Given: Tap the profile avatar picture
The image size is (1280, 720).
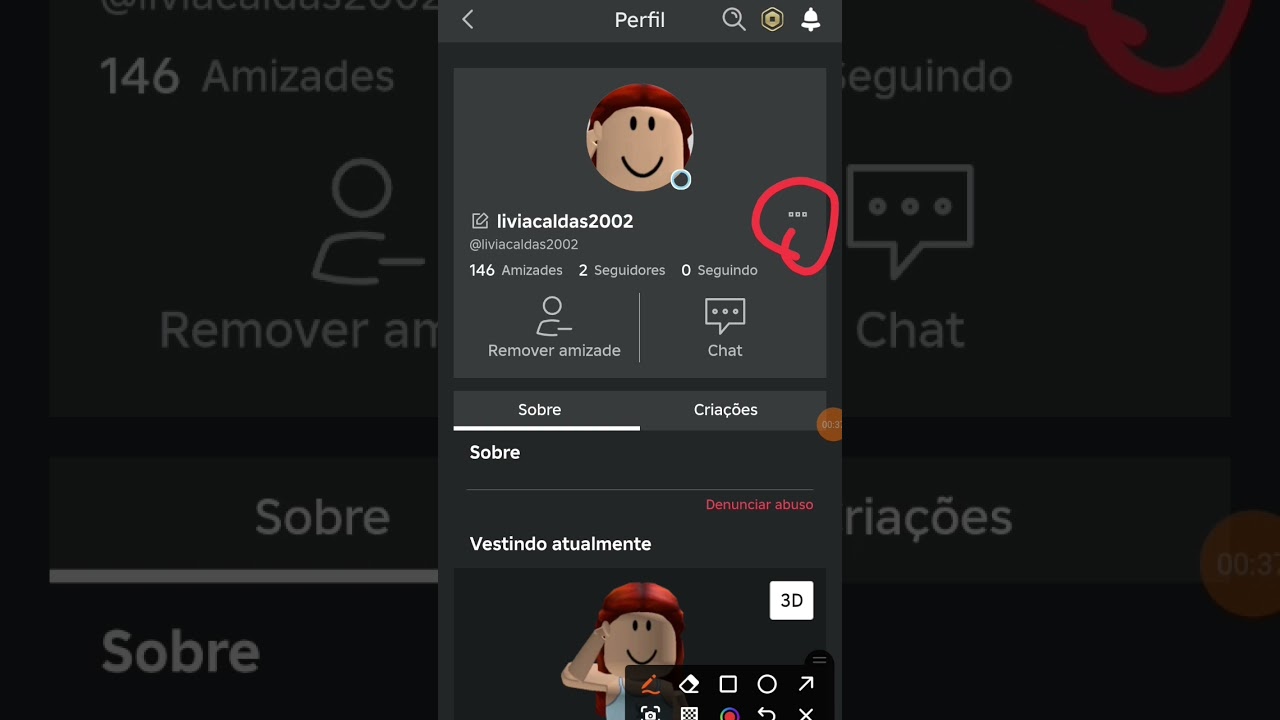Looking at the screenshot, I should (x=640, y=138).
